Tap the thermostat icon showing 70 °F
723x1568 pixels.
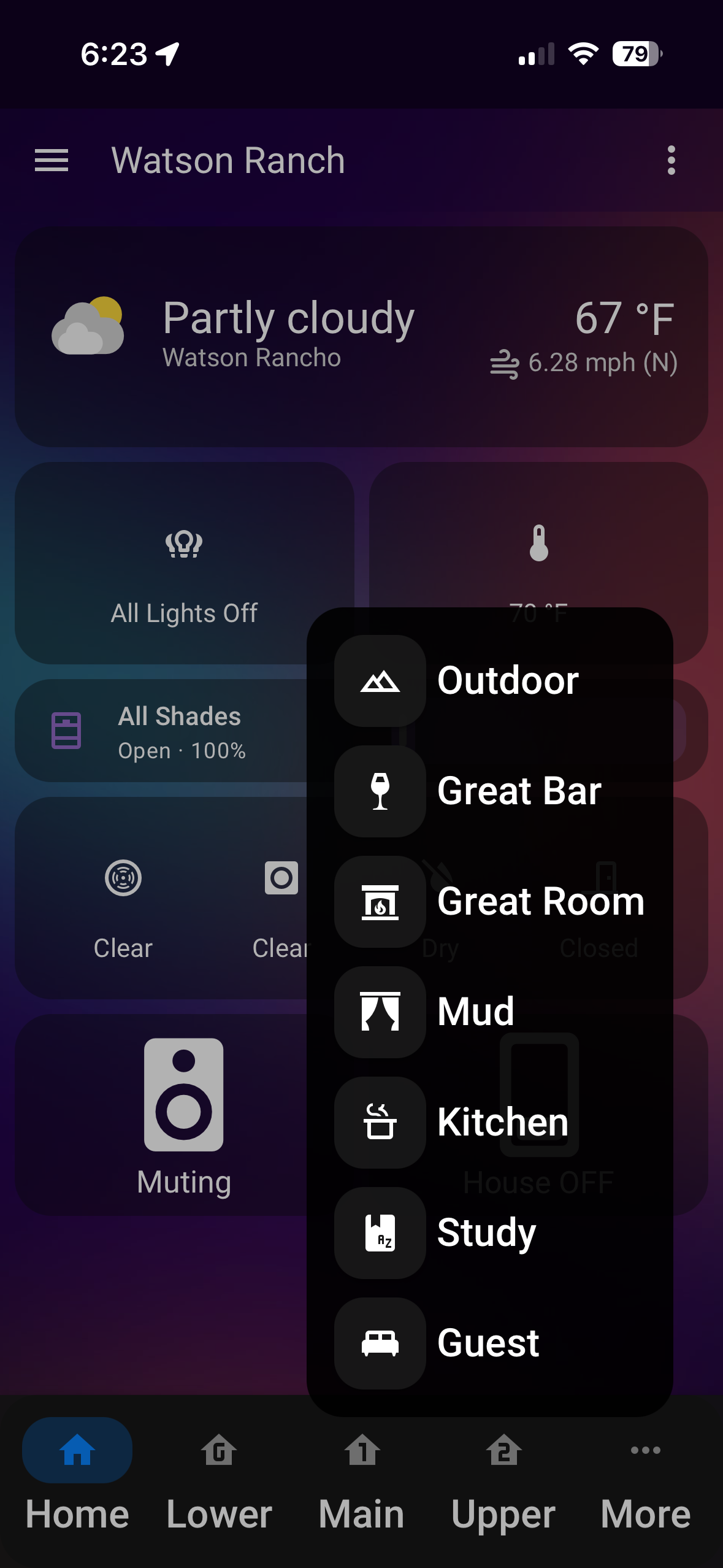click(x=539, y=546)
